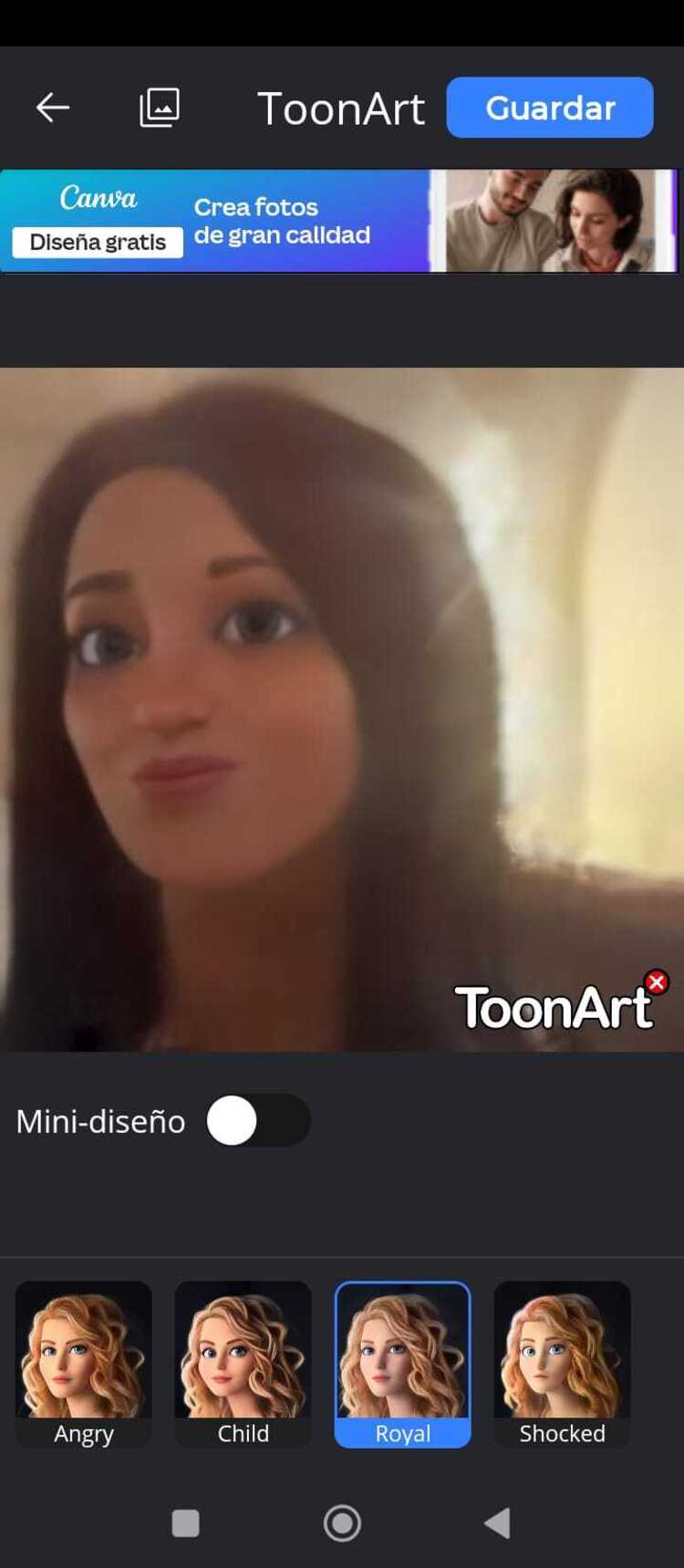Switch to the Shocked style

(x=562, y=1364)
